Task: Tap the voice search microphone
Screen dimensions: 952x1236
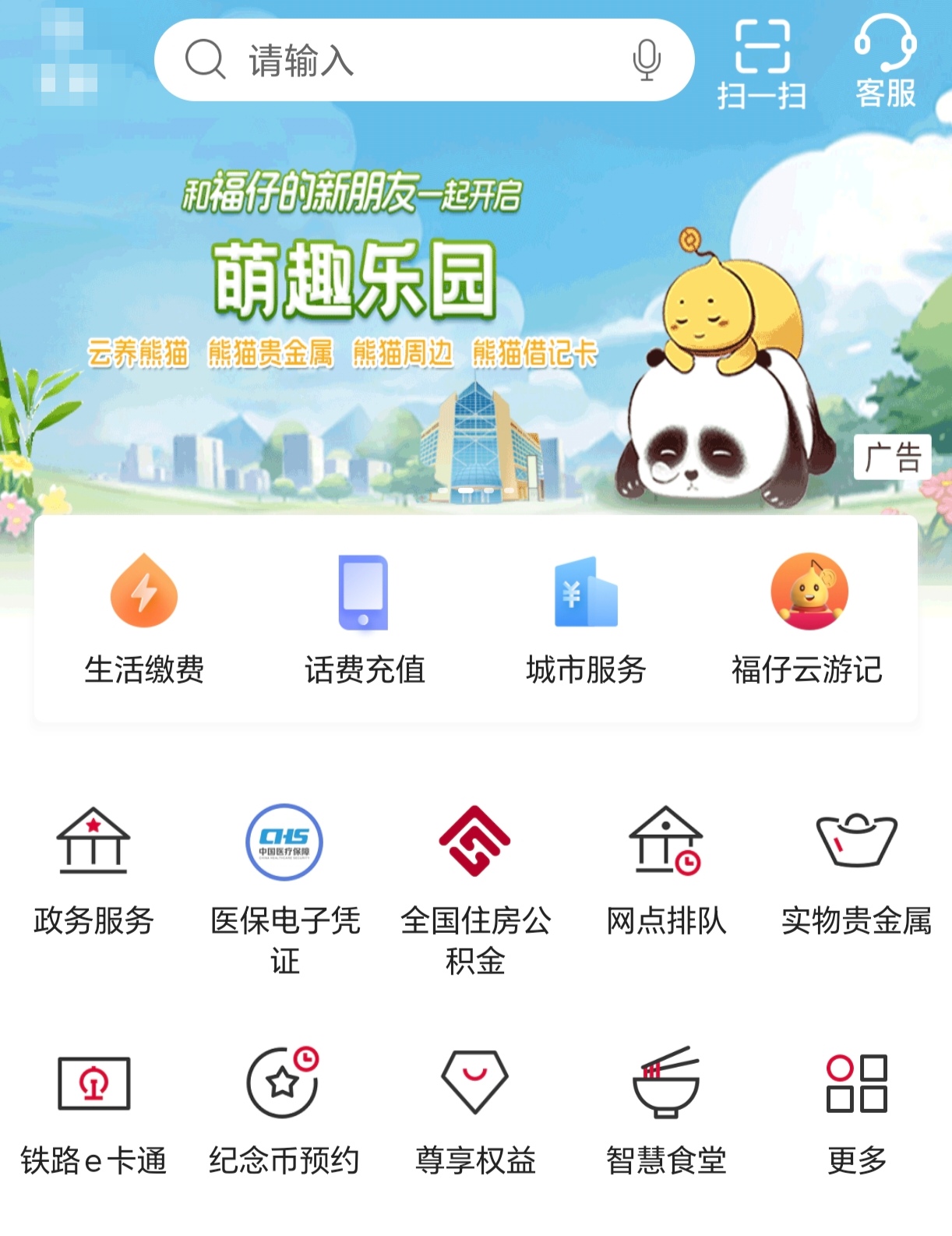Action: click(x=645, y=59)
